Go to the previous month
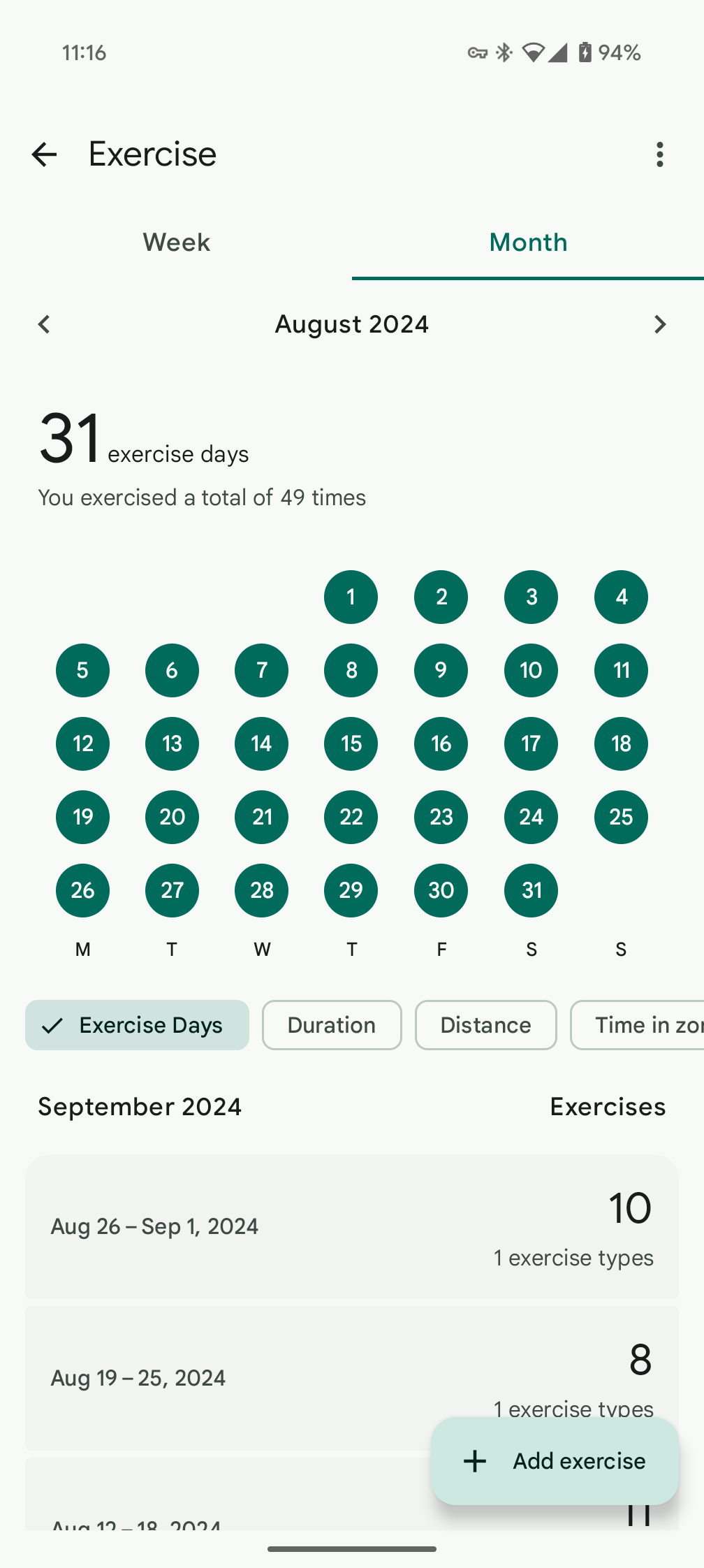The image size is (704, 1568). (x=44, y=324)
